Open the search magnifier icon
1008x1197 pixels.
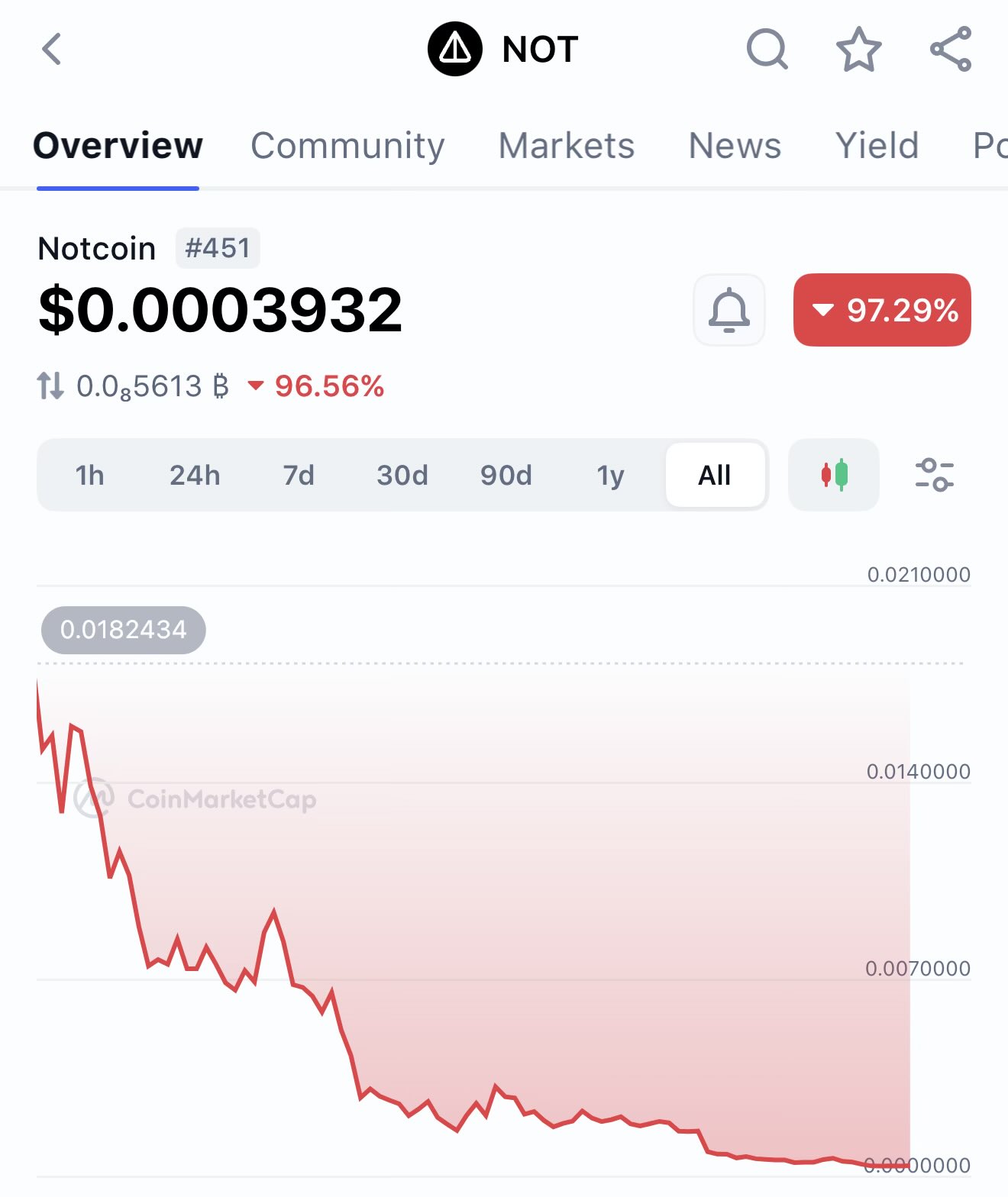[767, 50]
